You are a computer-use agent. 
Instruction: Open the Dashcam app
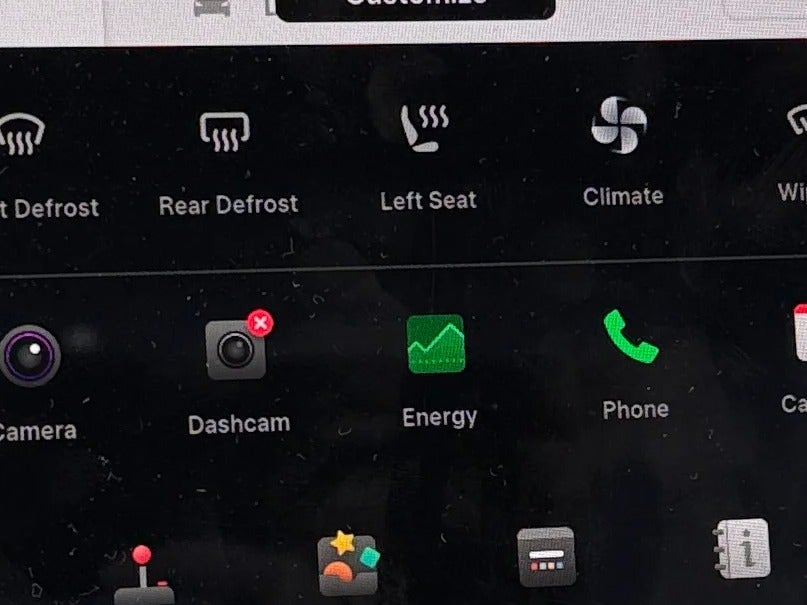pyautogui.click(x=237, y=349)
